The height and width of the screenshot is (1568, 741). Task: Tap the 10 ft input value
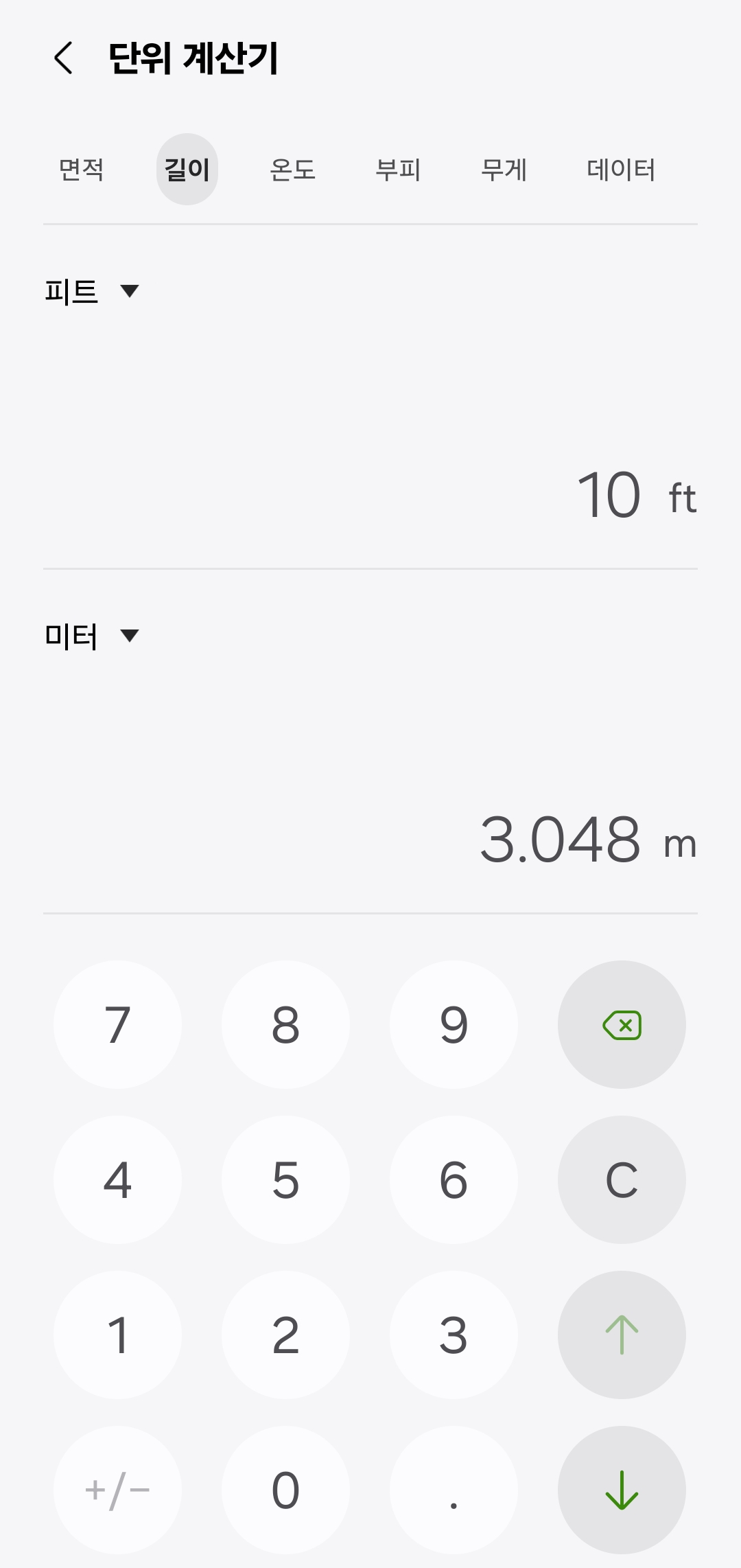pyautogui.click(x=609, y=495)
